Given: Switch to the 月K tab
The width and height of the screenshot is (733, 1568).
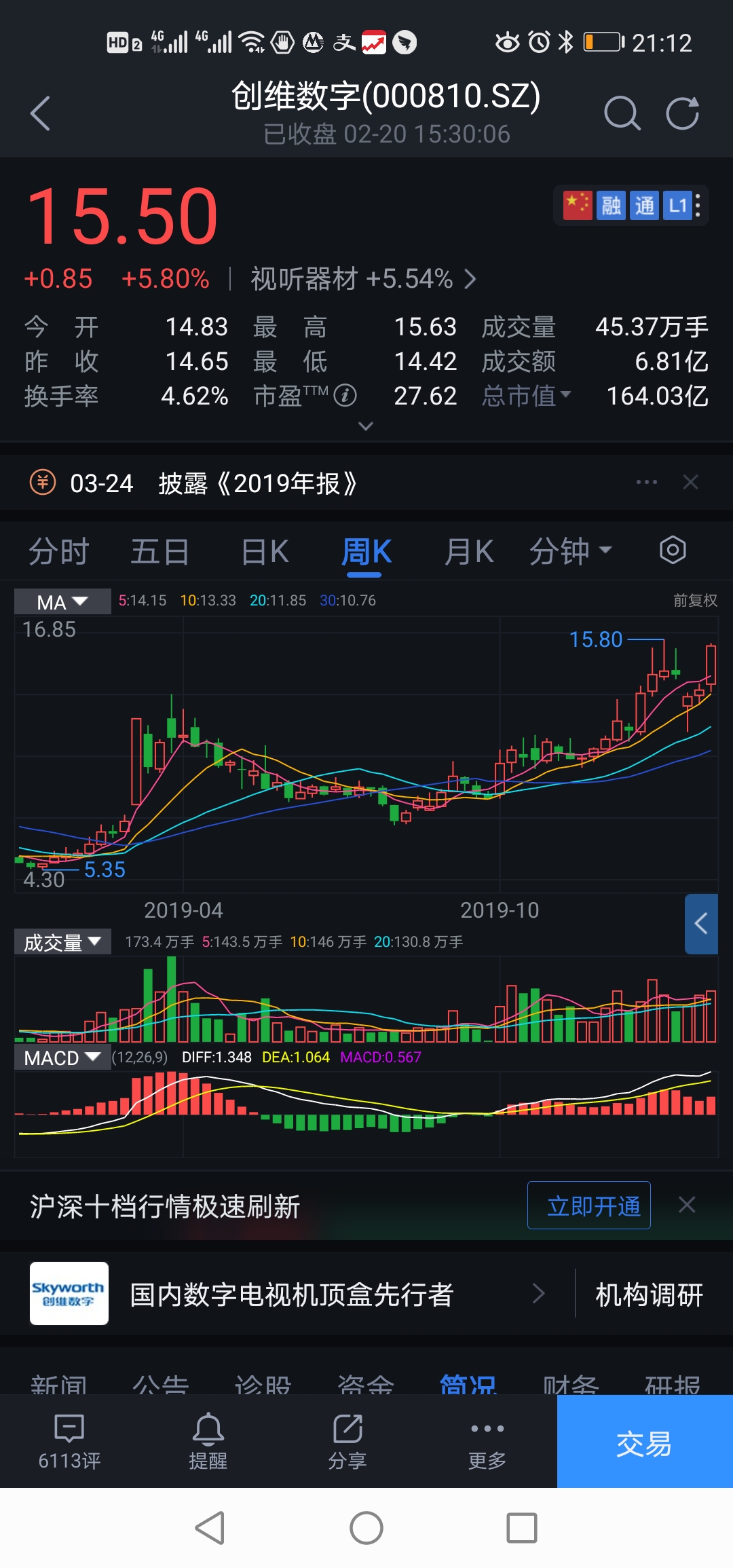Looking at the screenshot, I should coord(468,551).
